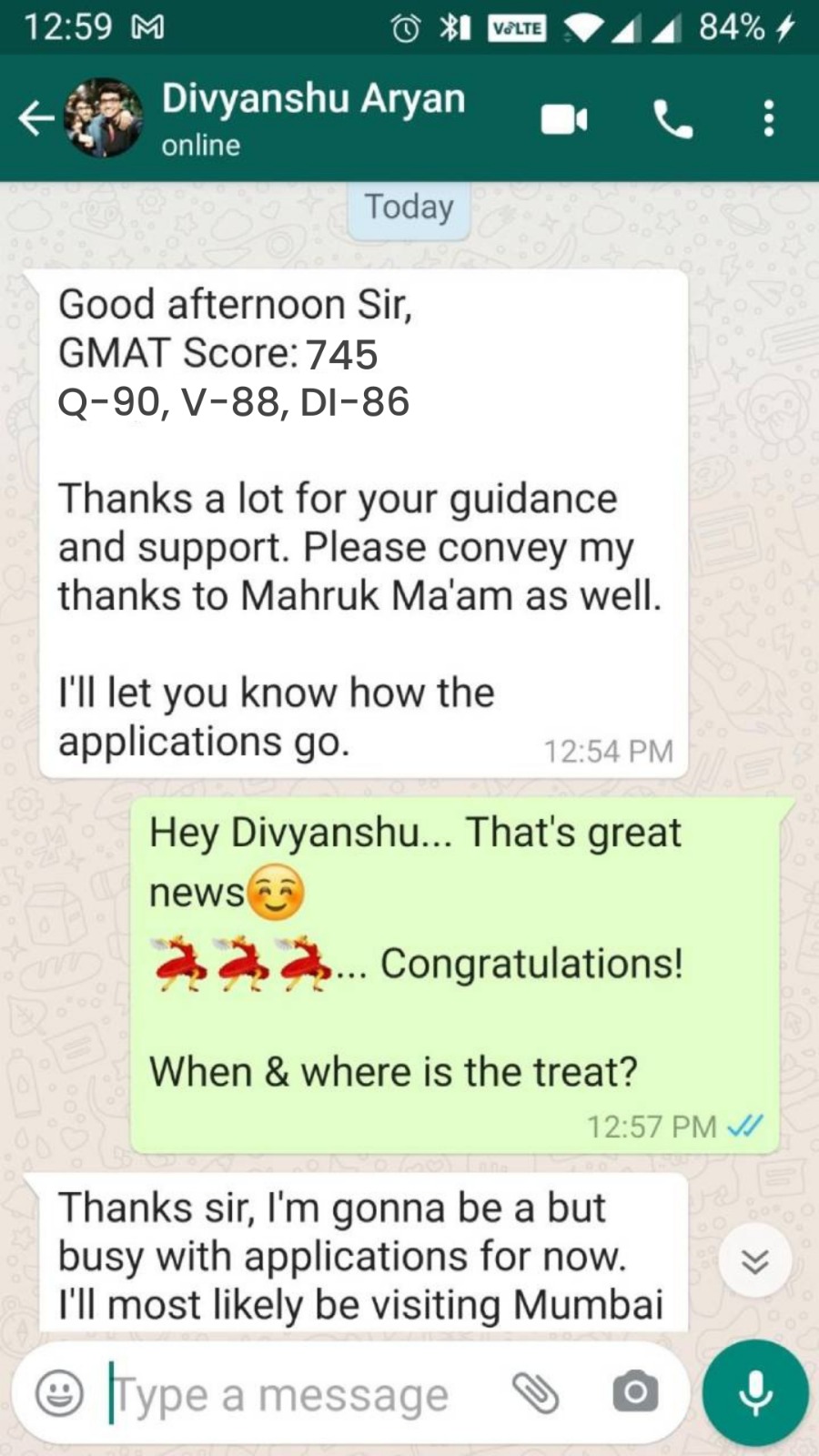Place a voice call to Divyanshu

(x=672, y=119)
